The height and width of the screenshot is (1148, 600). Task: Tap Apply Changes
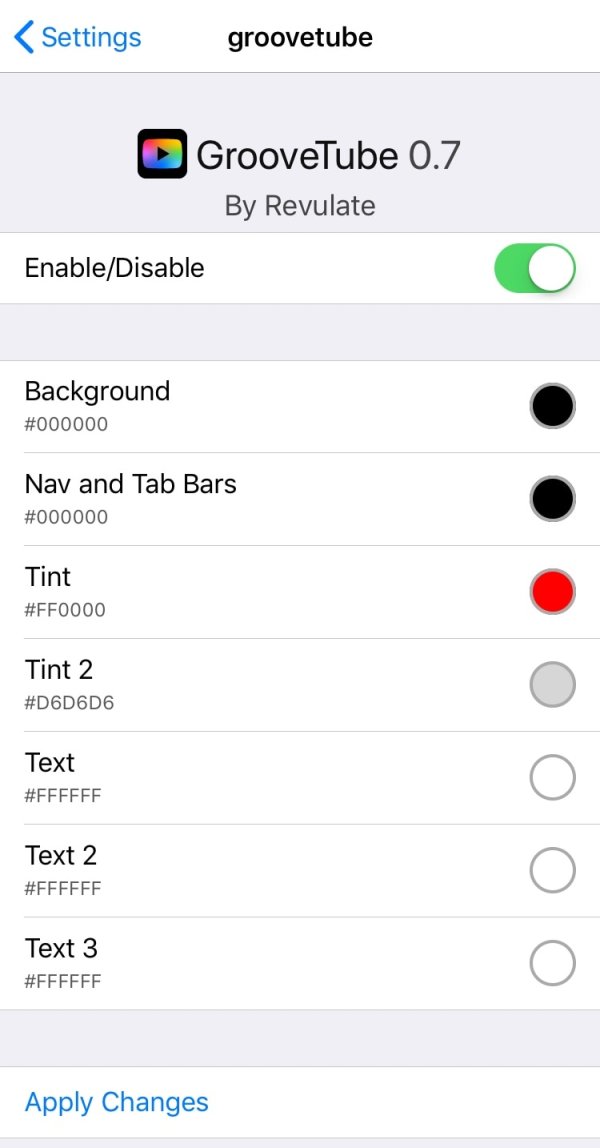point(117,1102)
